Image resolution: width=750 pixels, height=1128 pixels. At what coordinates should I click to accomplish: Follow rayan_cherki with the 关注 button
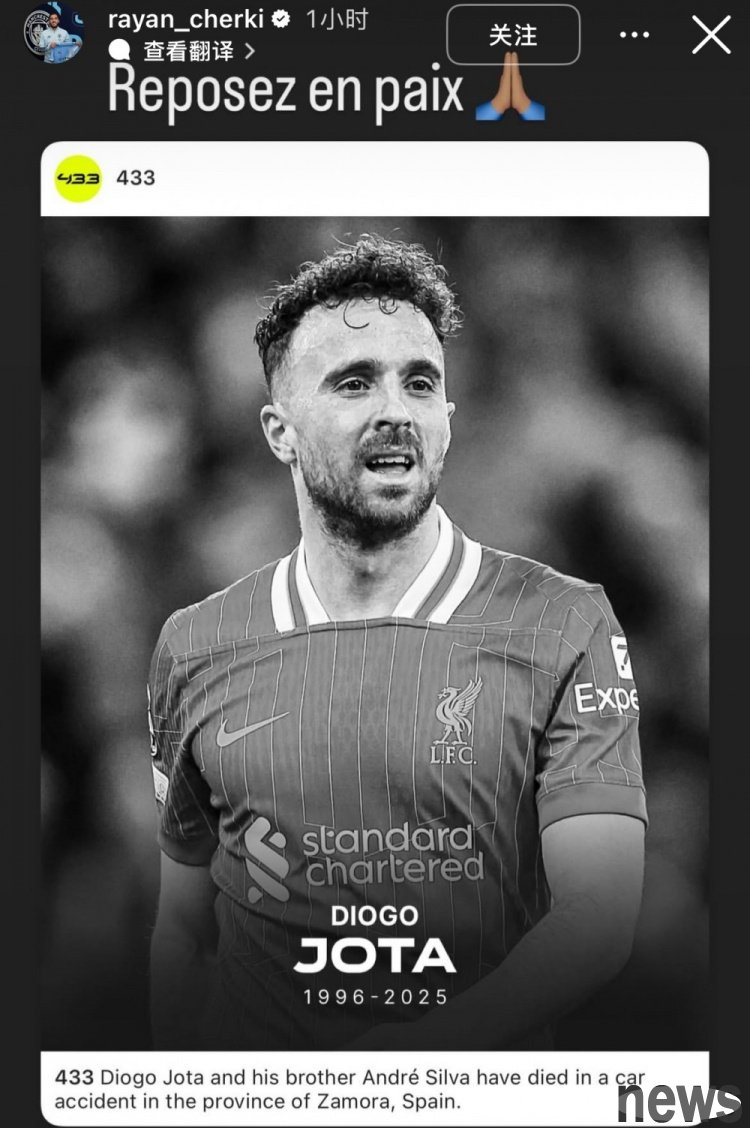point(513,35)
